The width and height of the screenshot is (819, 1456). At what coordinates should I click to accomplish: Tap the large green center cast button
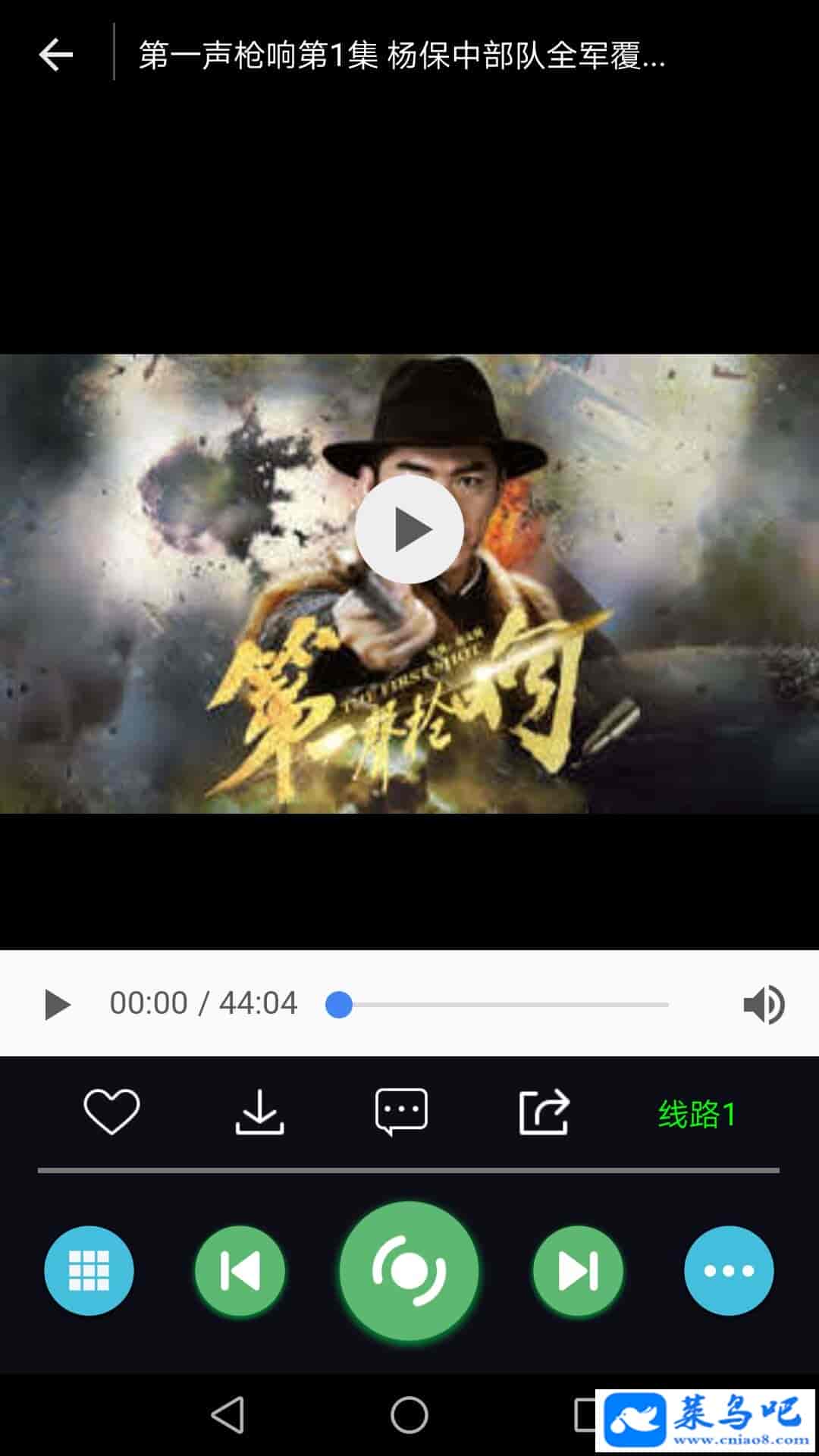click(x=409, y=1270)
